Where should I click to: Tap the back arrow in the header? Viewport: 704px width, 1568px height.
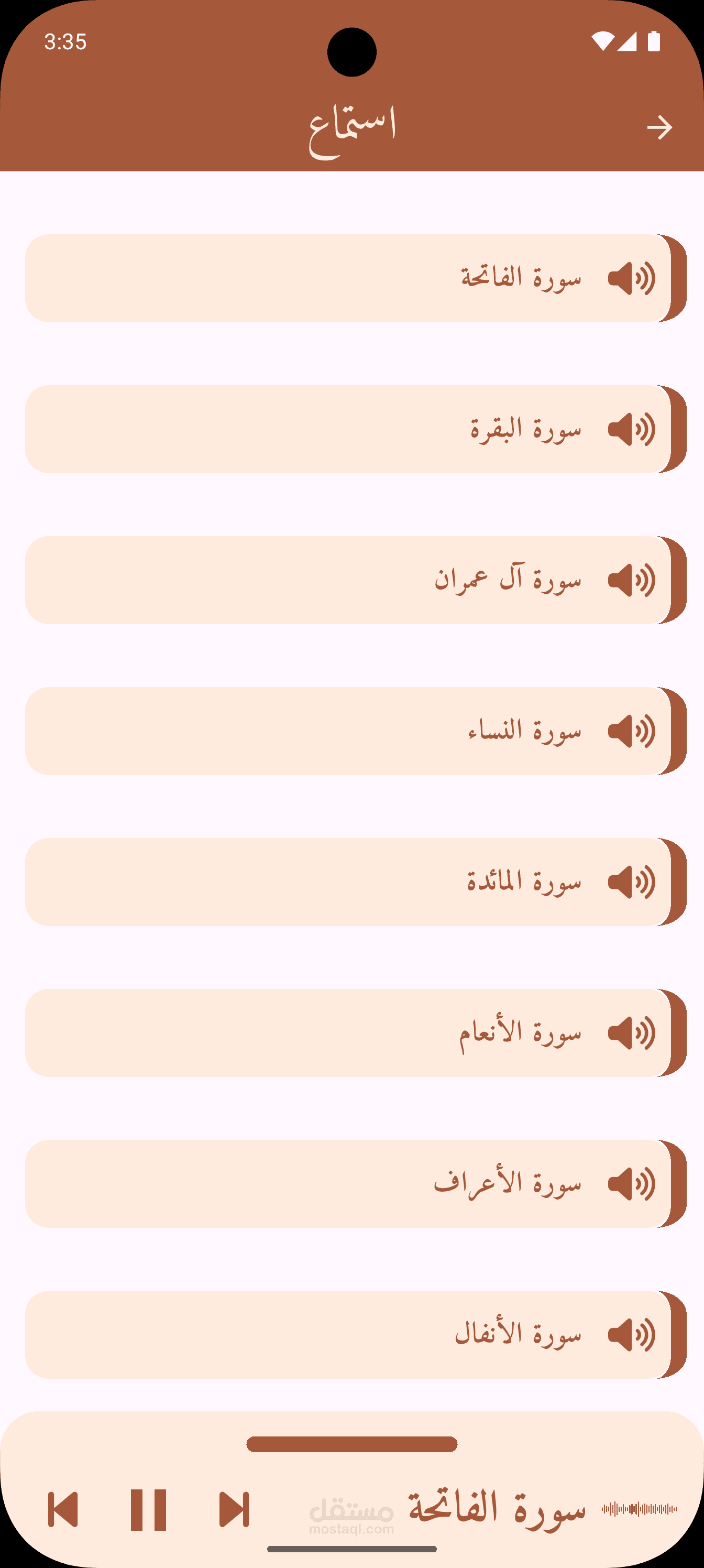659,128
